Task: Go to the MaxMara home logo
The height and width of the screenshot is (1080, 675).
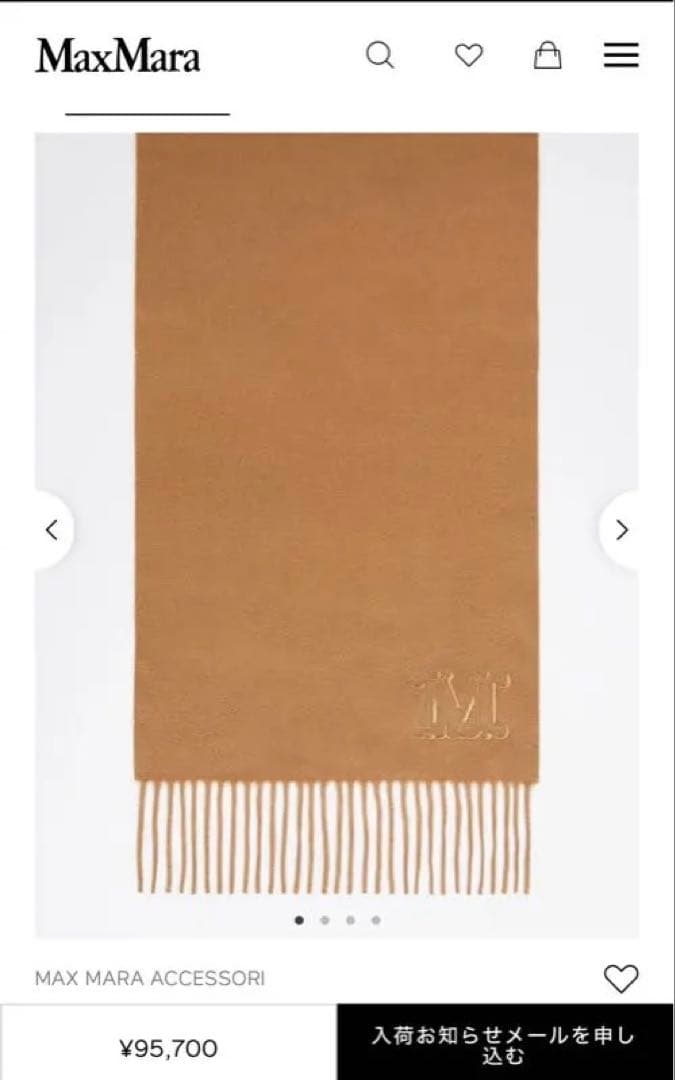Action: pyautogui.click(x=118, y=56)
